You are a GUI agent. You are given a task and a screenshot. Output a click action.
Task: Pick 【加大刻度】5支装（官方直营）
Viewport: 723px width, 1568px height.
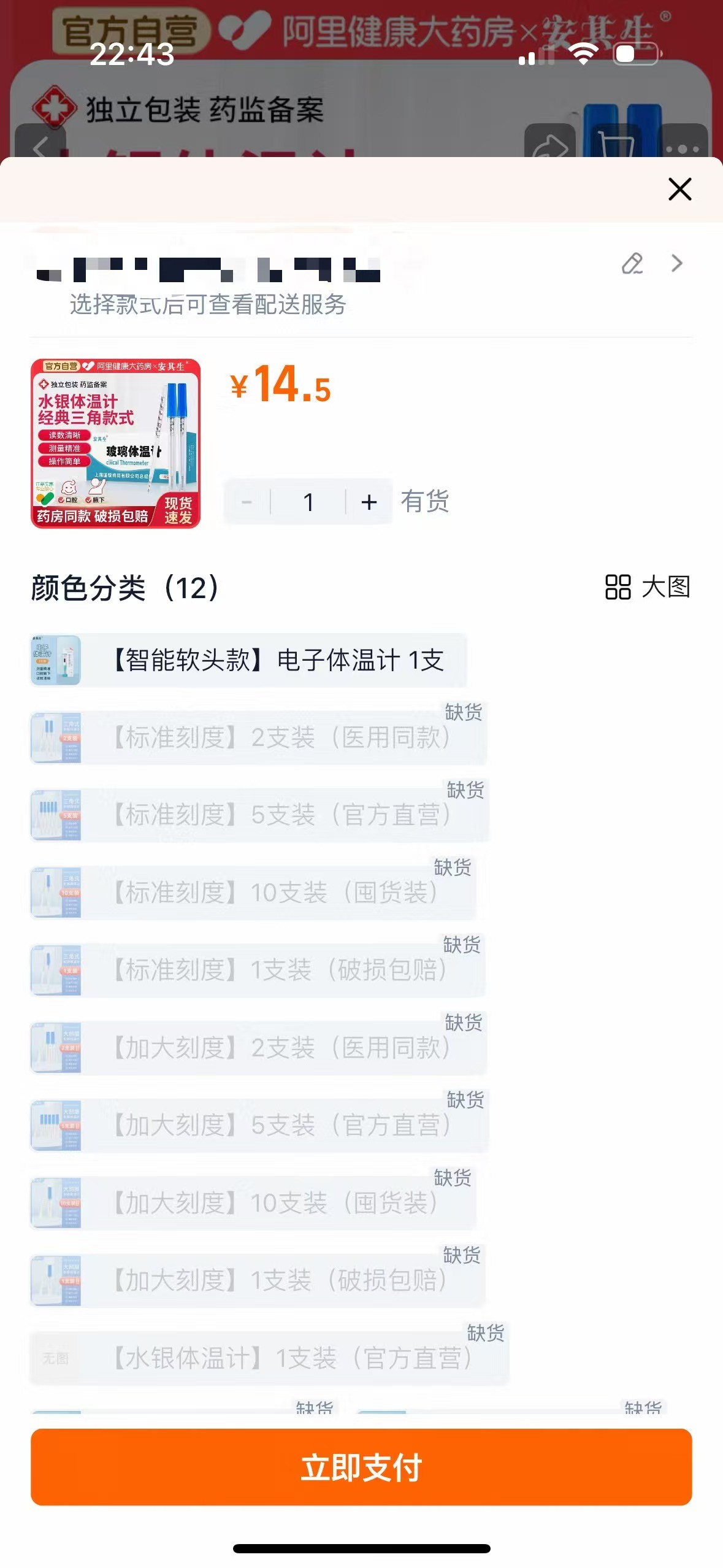[x=258, y=1125]
